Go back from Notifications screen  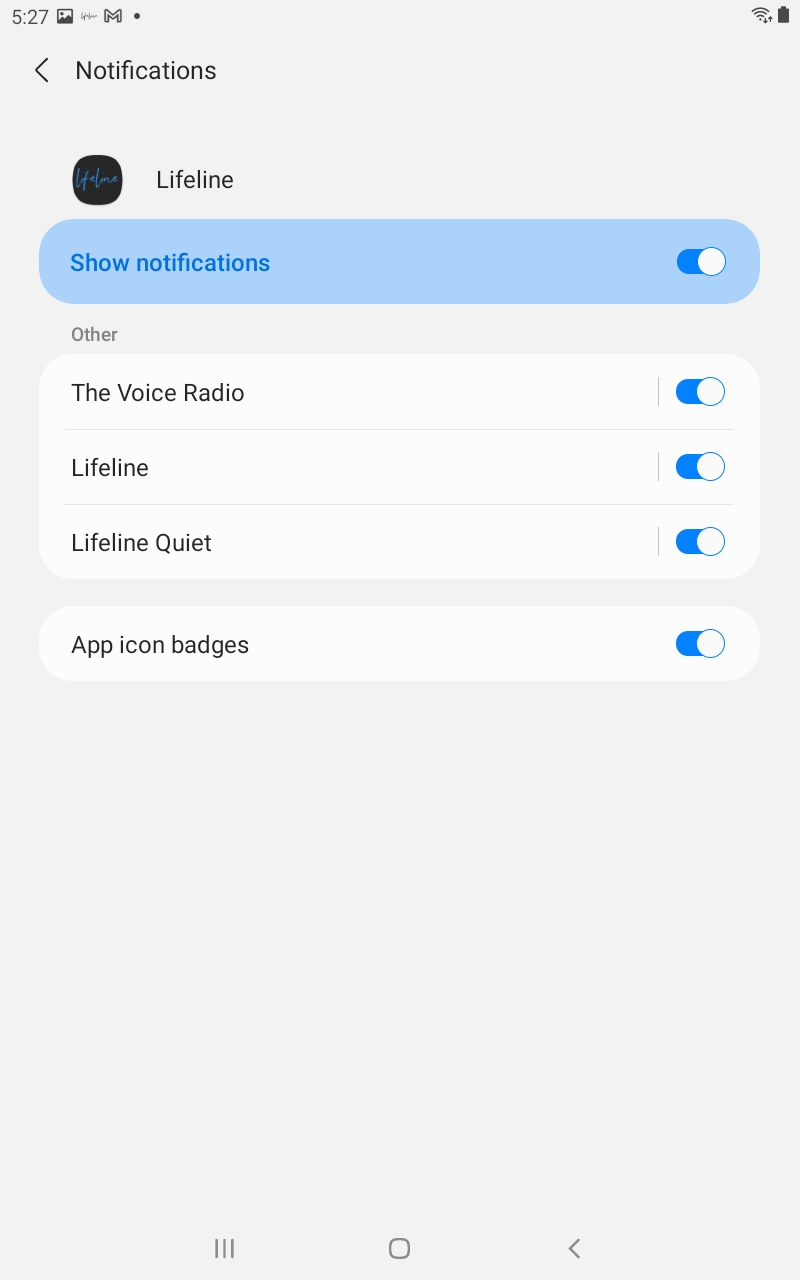tap(42, 70)
